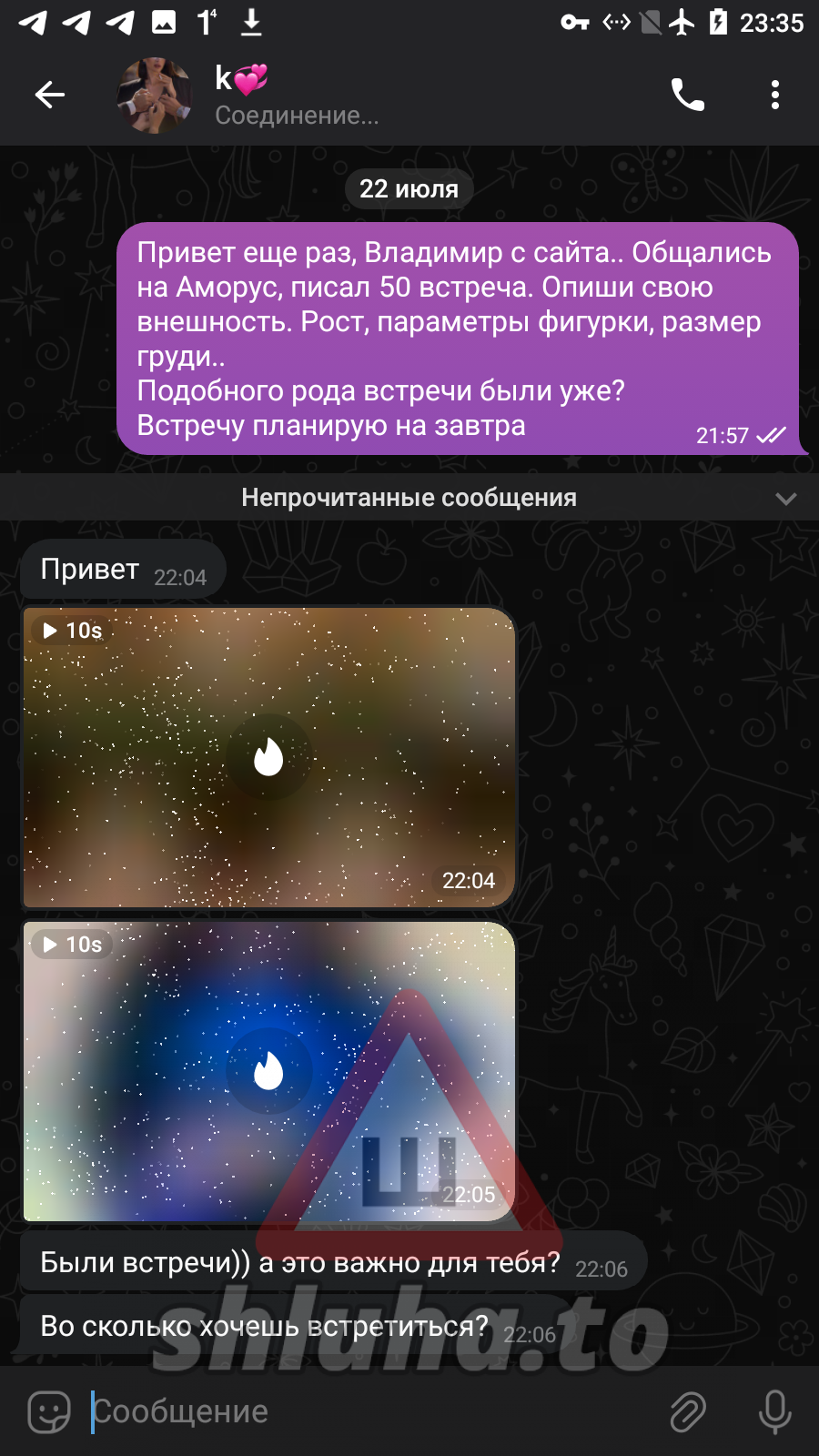The height and width of the screenshot is (1456, 819).
Task: Open the contact's profile avatar
Action: click(x=156, y=95)
